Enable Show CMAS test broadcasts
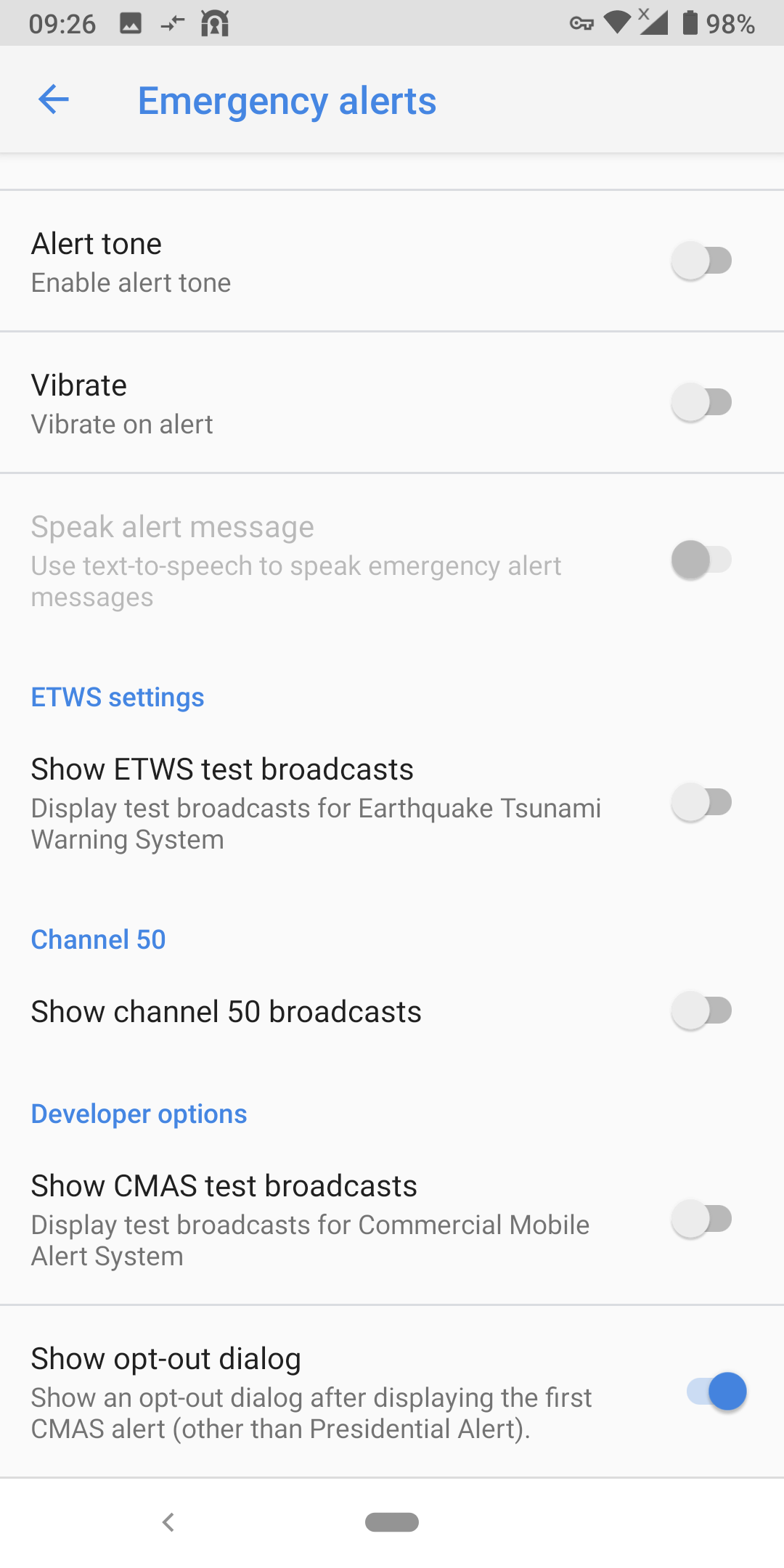 (701, 1219)
